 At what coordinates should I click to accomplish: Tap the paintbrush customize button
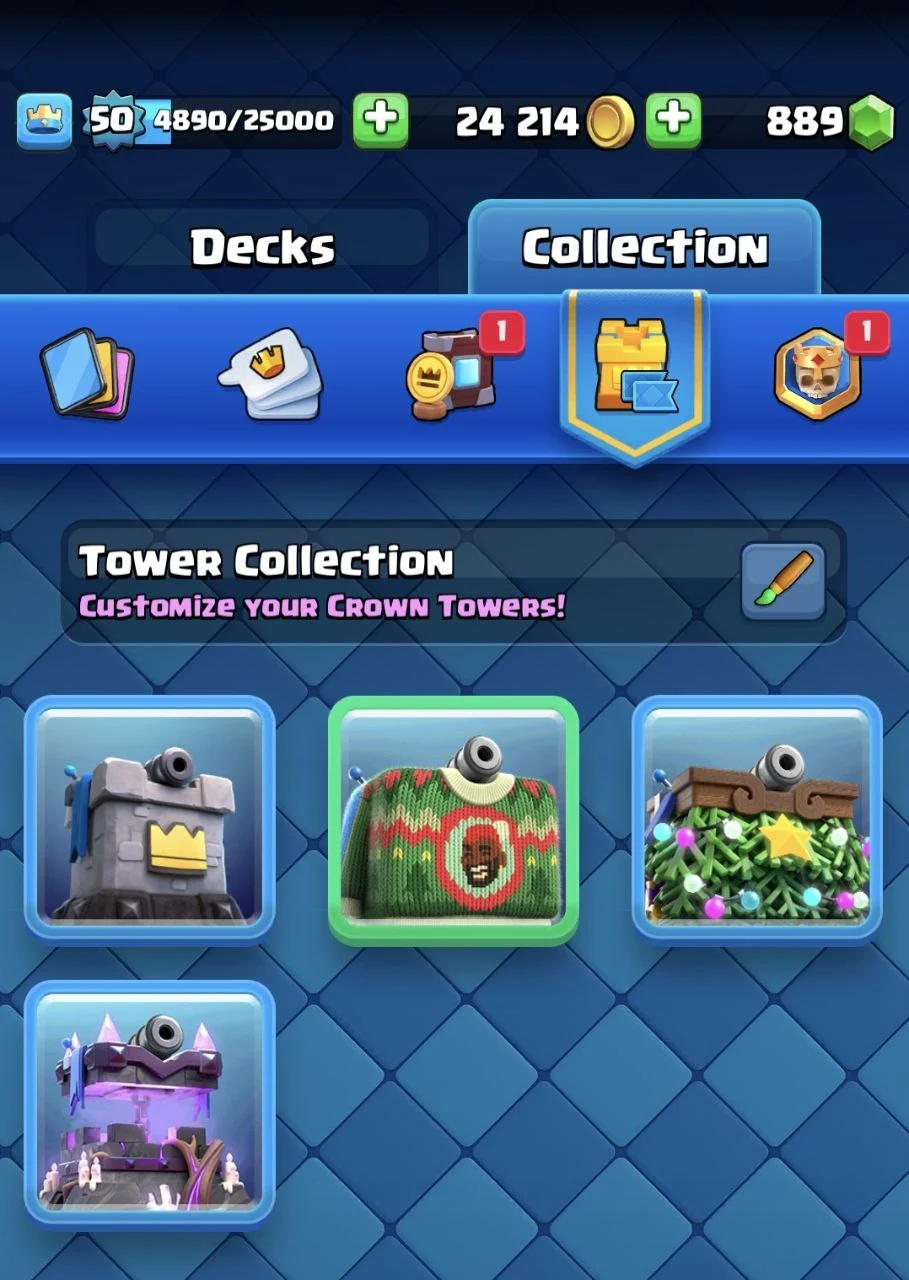pos(783,581)
